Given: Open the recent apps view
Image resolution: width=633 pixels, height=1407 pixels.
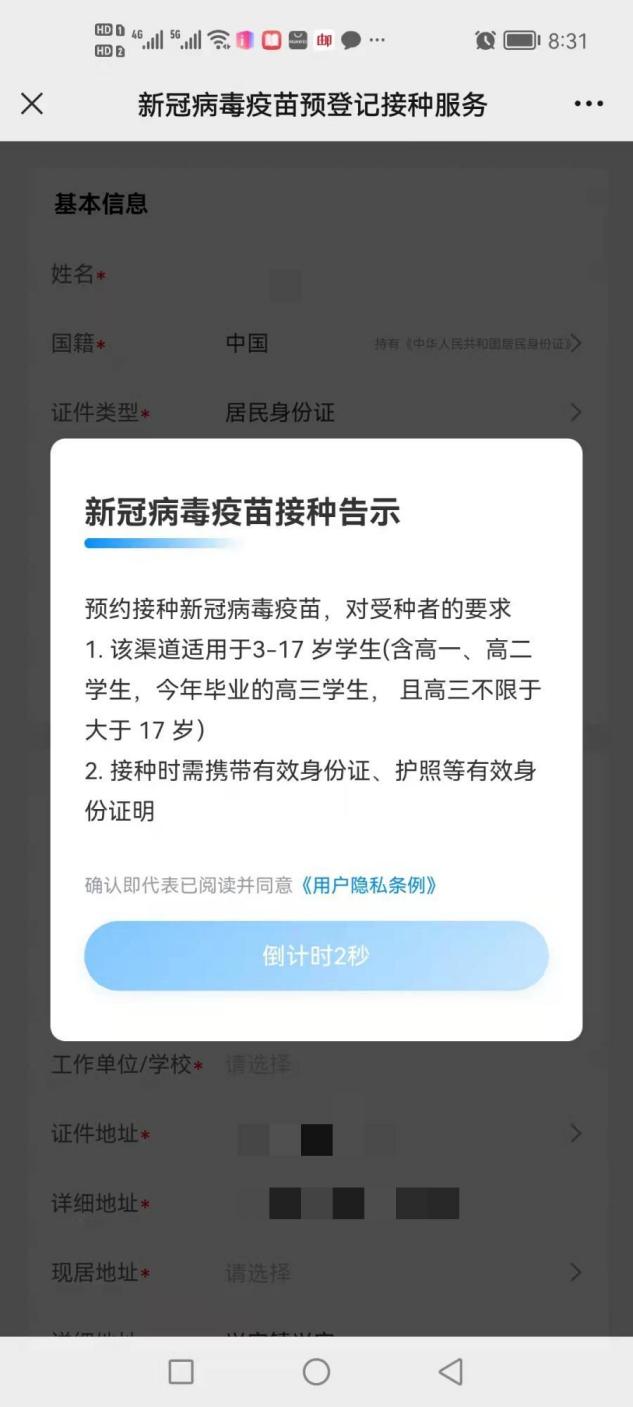Looking at the screenshot, I should (x=181, y=1371).
